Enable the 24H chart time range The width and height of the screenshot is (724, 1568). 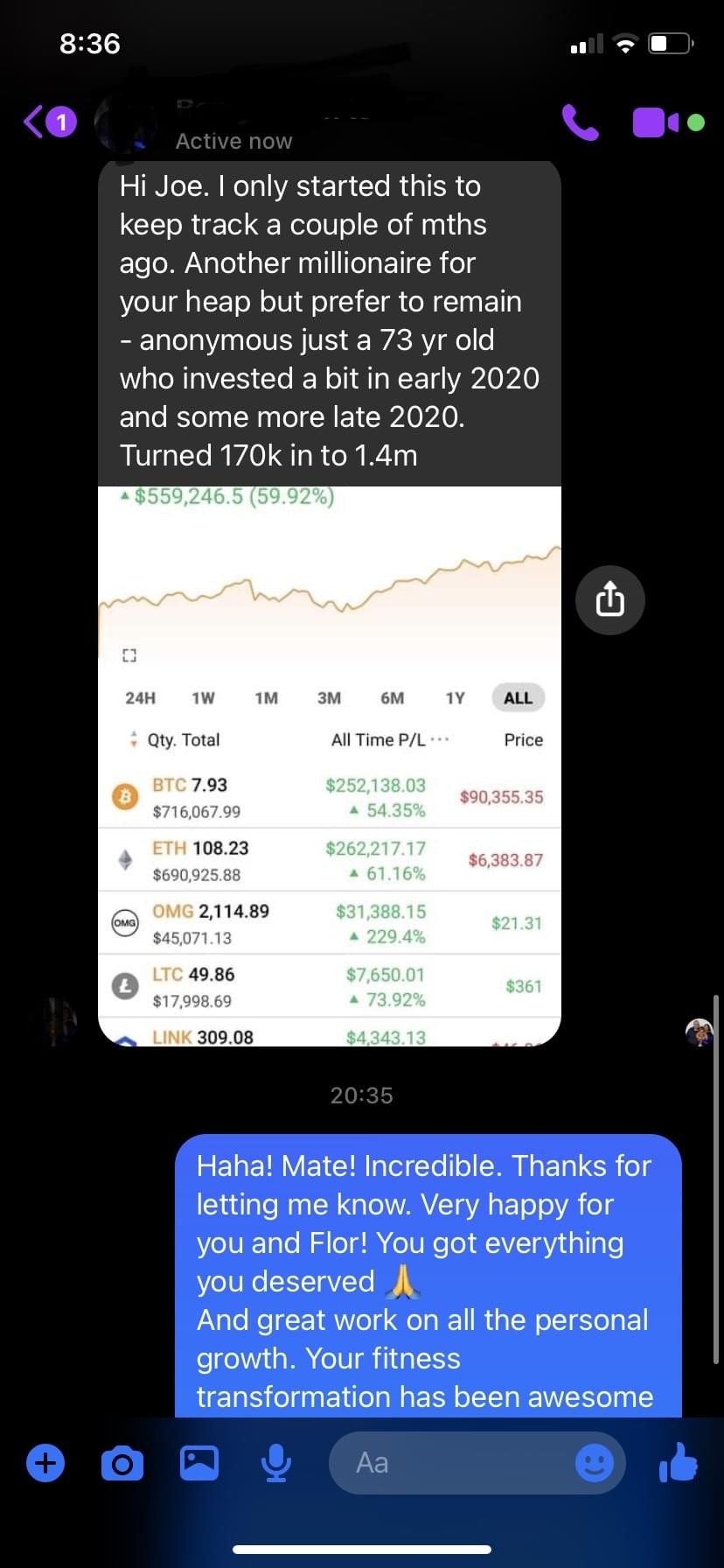click(x=141, y=697)
